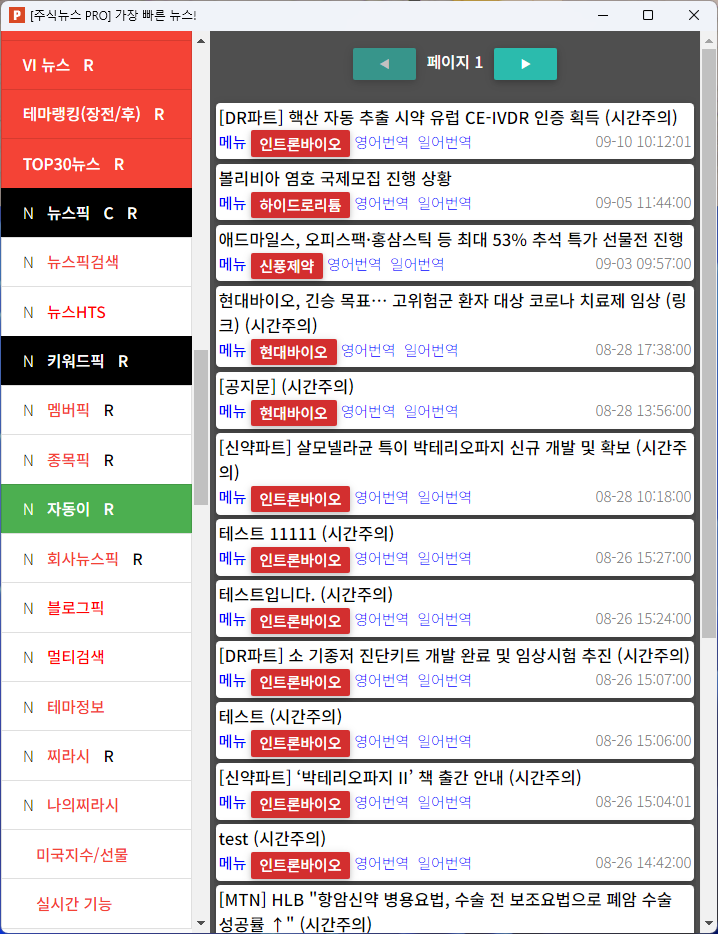Go to the previous page arrow
The image size is (718, 934).
(x=384, y=63)
